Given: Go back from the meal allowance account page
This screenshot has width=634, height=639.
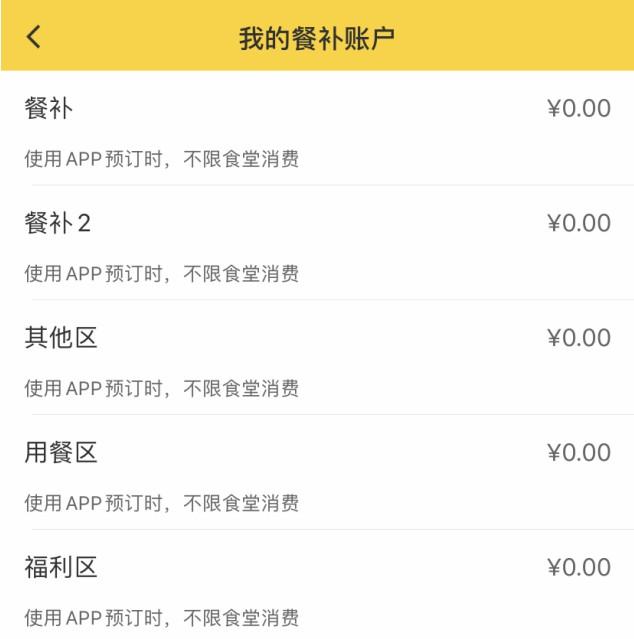Looking at the screenshot, I should tap(34, 37).
